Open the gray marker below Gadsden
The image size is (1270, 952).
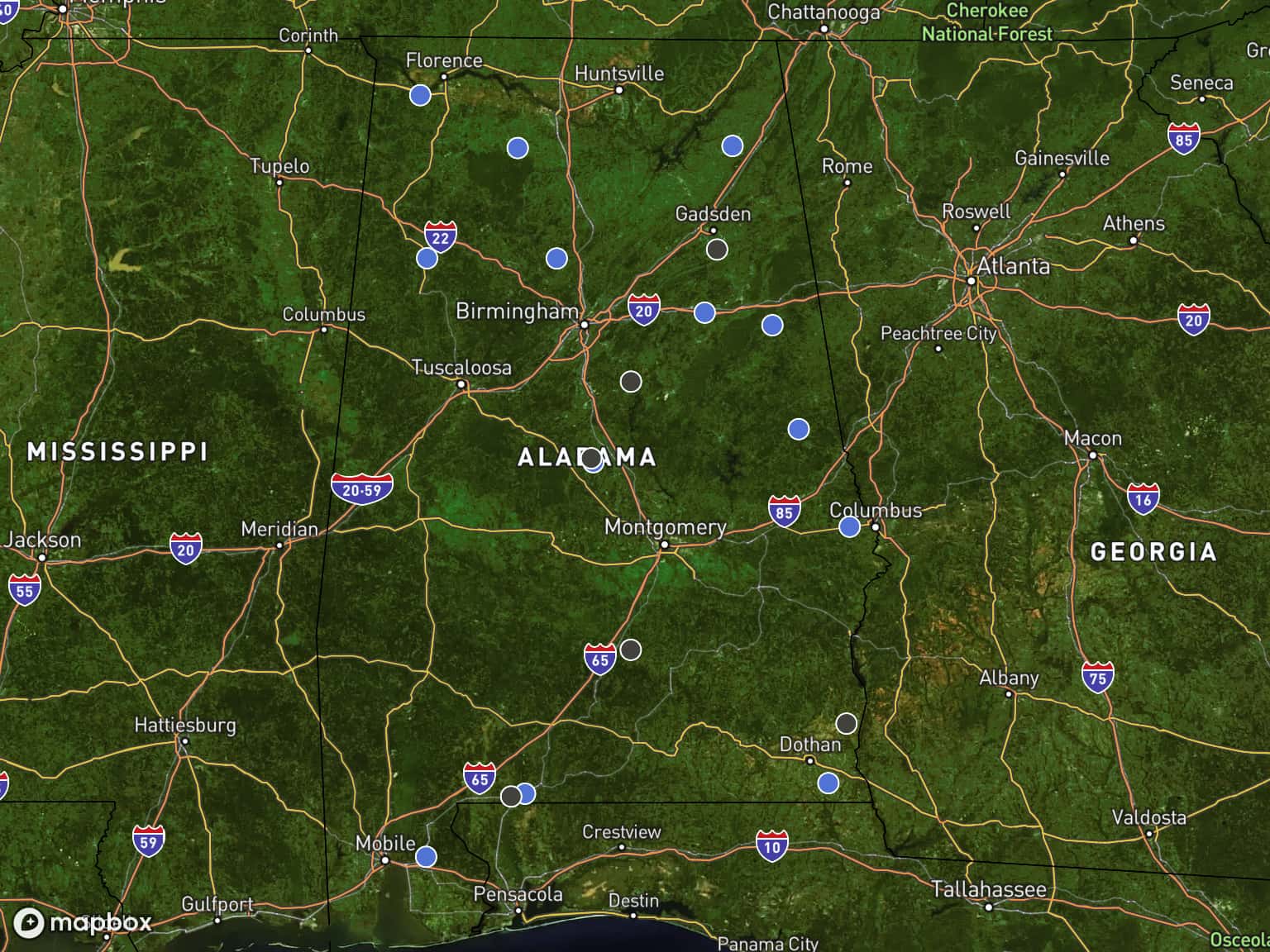tap(717, 249)
